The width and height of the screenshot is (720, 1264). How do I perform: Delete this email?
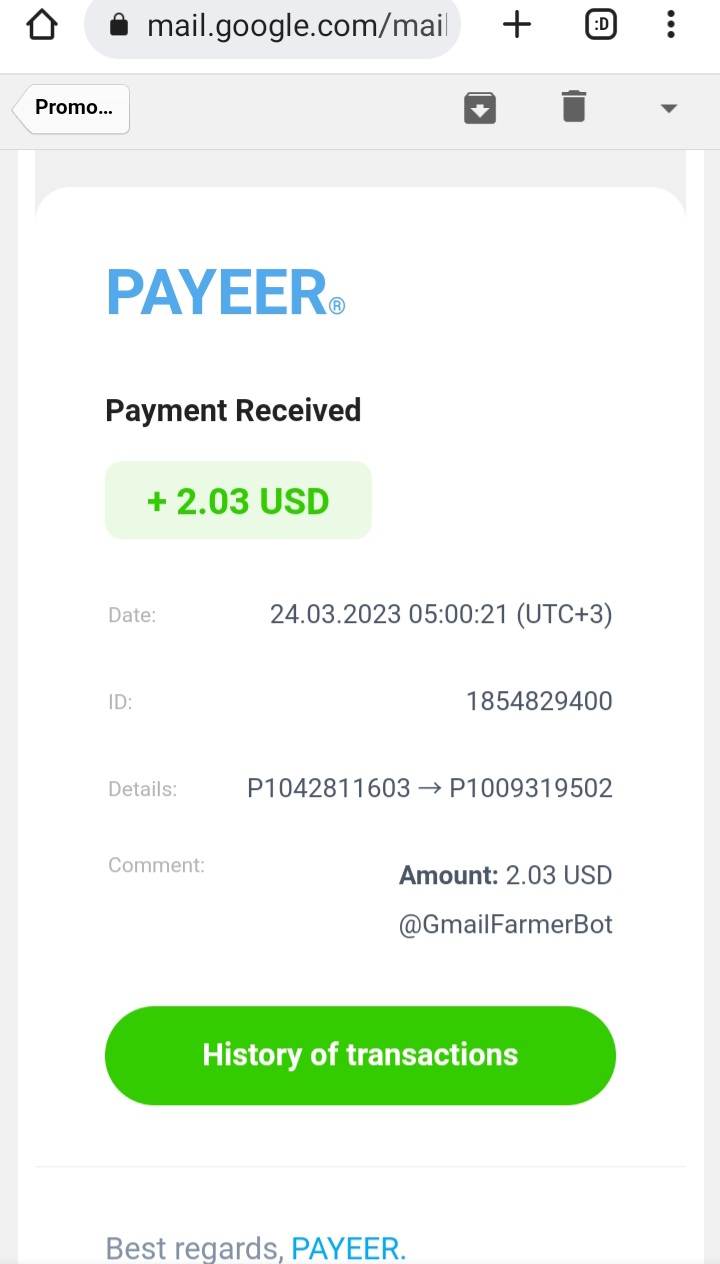[573, 107]
